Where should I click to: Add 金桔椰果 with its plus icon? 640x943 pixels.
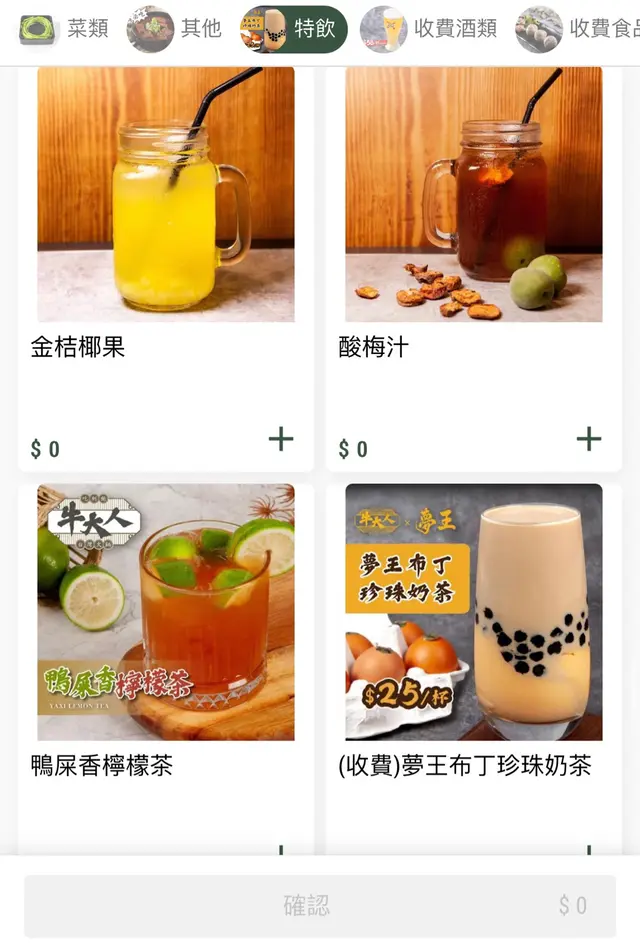tap(281, 439)
